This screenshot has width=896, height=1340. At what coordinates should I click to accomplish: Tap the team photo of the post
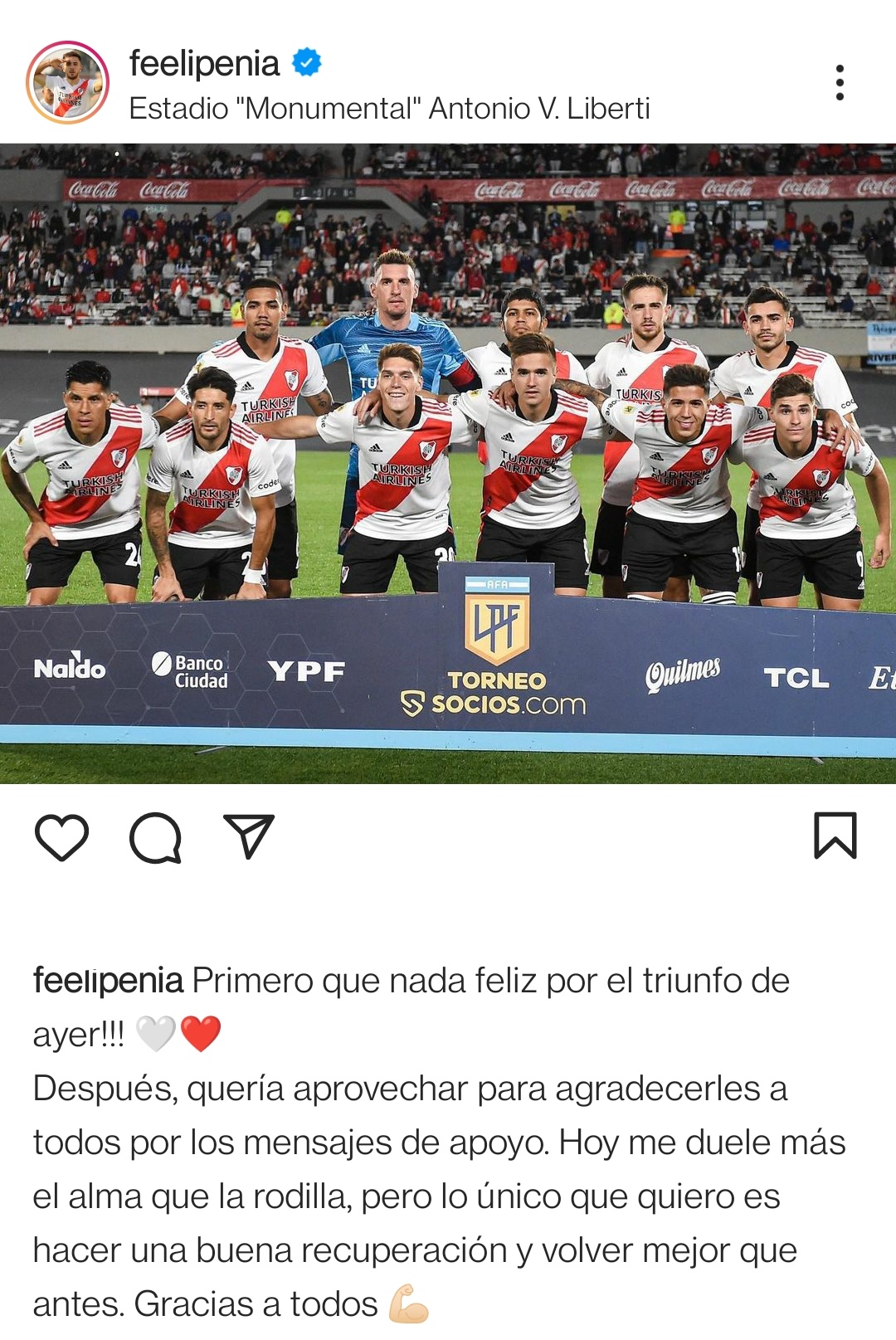click(x=448, y=463)
